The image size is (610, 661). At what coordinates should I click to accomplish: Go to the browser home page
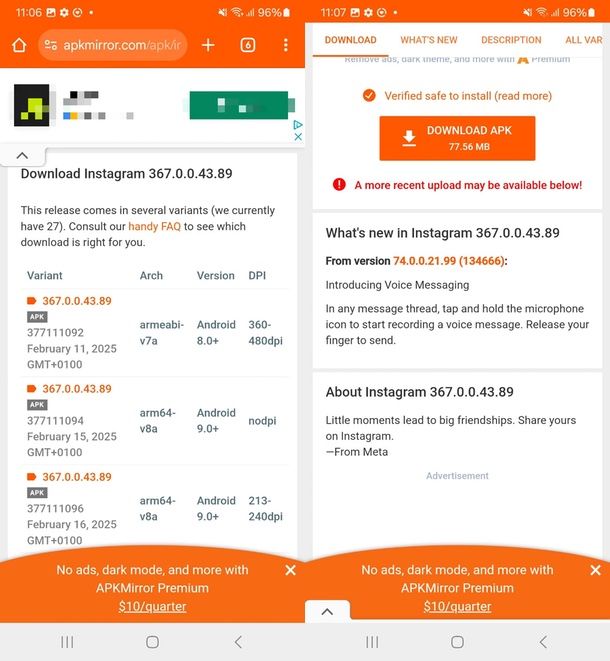pos(18,45)
